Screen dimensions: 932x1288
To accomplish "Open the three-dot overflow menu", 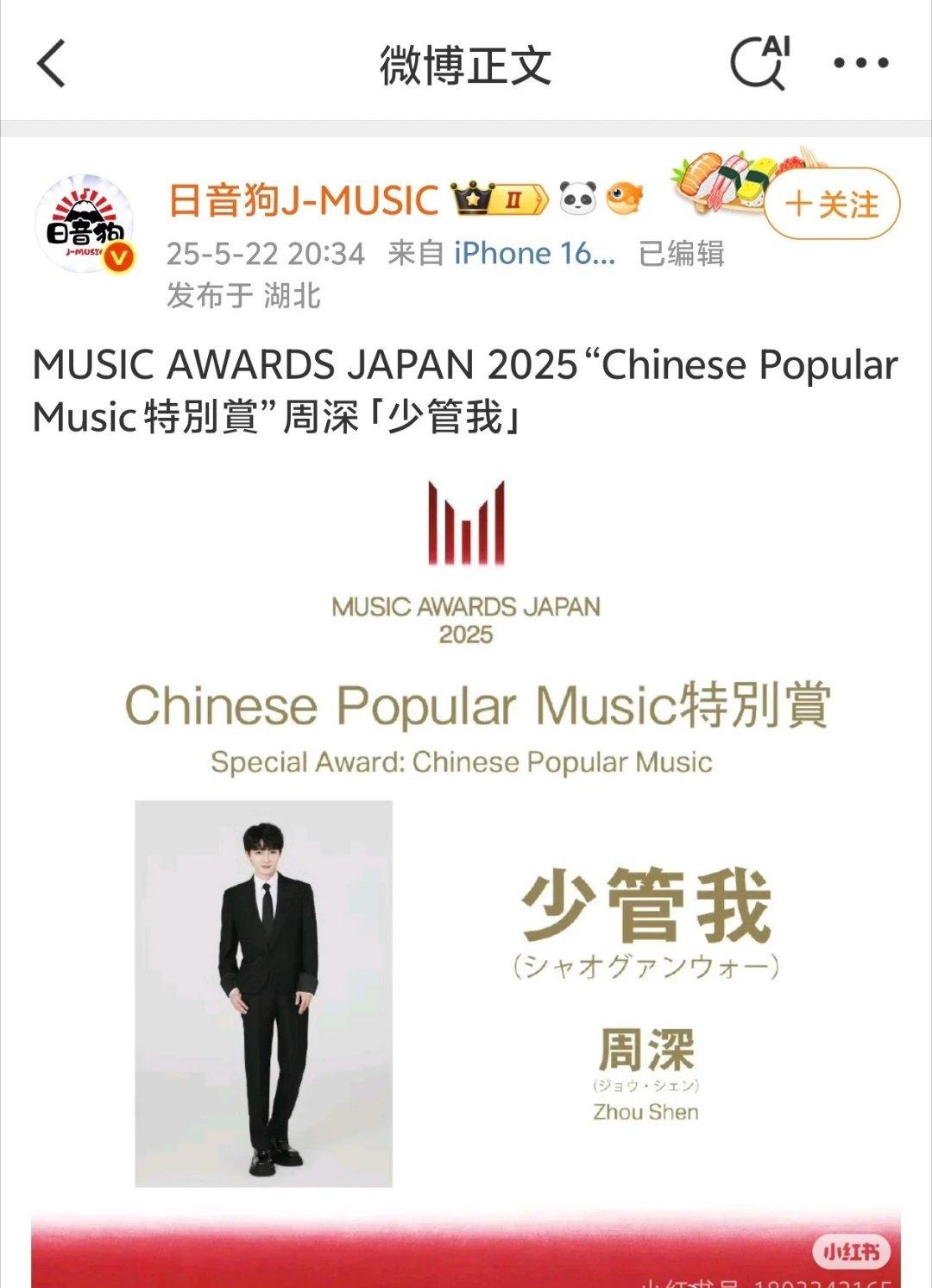I will [x=860, y=62].
